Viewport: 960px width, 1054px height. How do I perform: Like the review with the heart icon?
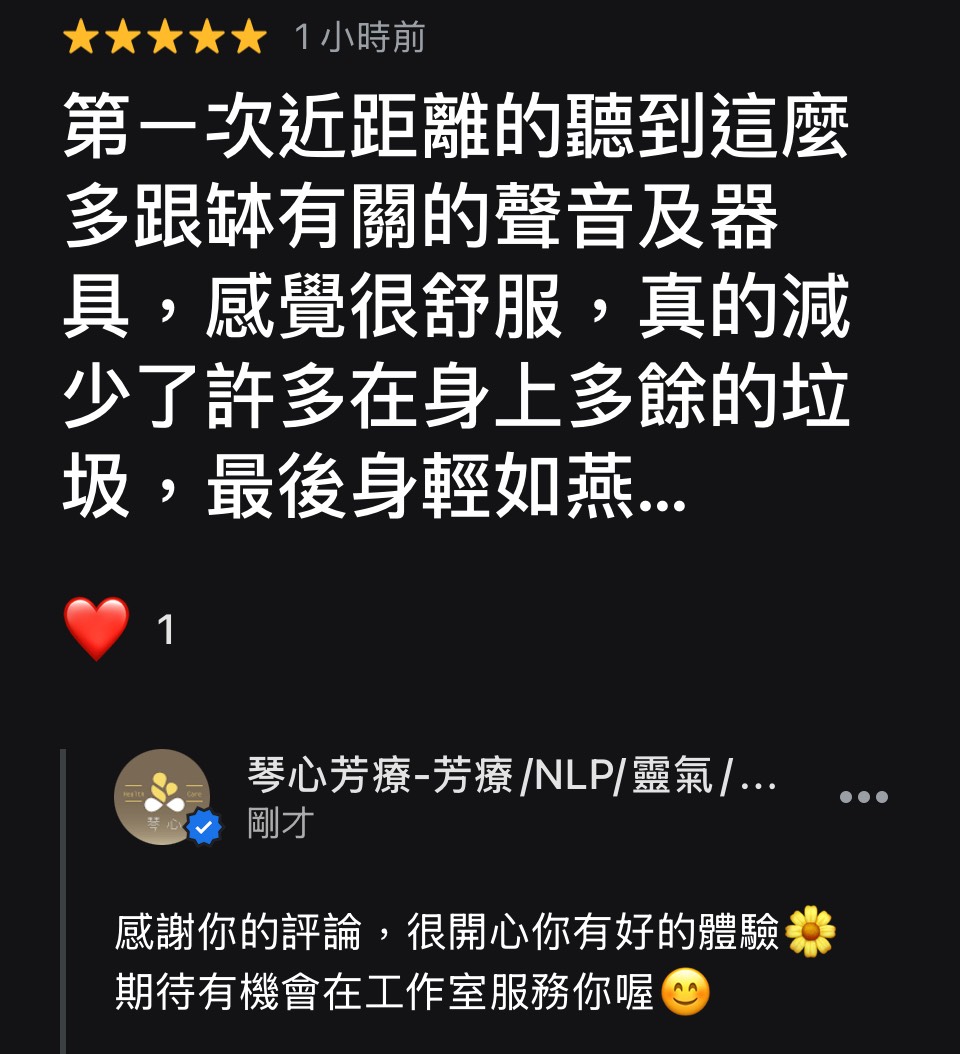pos(97,629)
